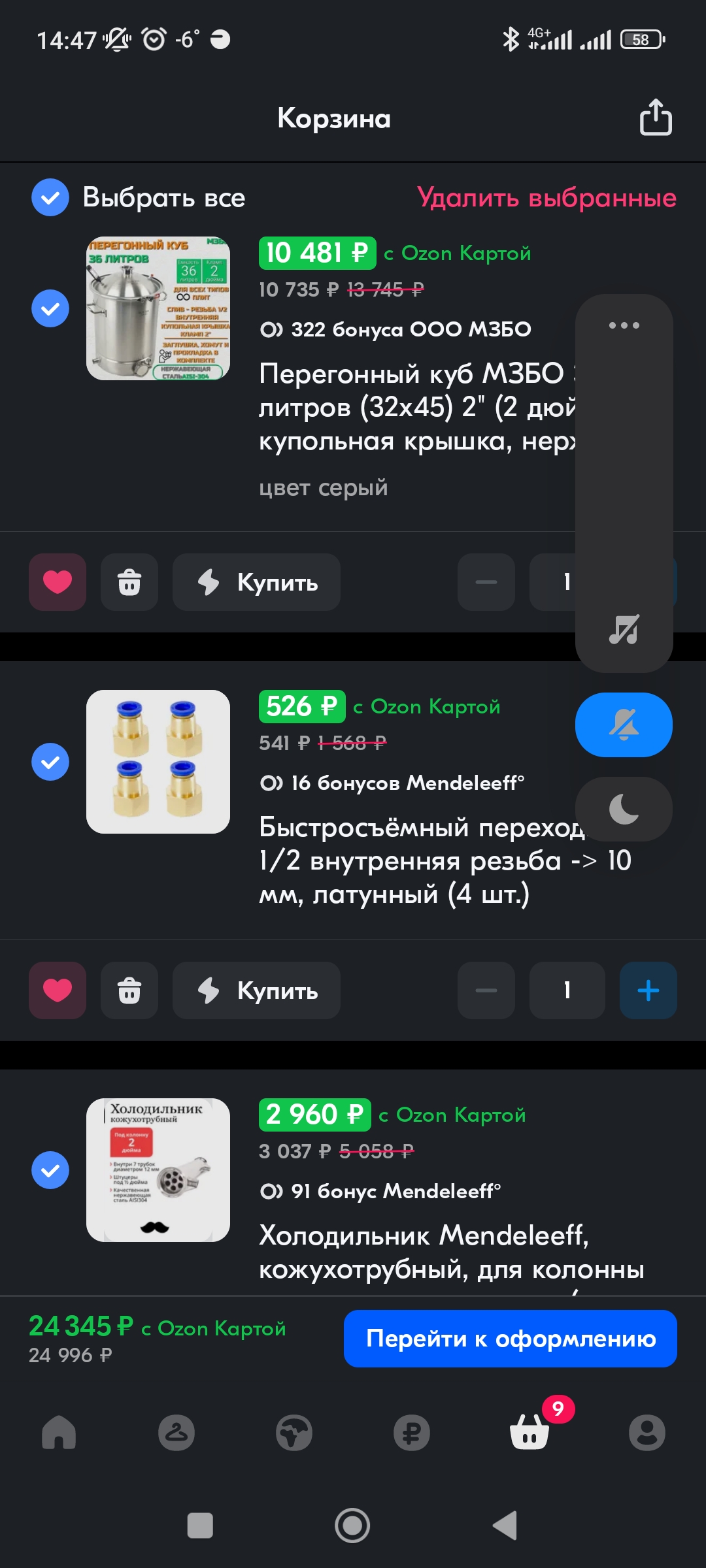Mute notifications in the volume panel
This screenshot has height=1568, width=706.
pyautogui.click(x=624, y=725)
